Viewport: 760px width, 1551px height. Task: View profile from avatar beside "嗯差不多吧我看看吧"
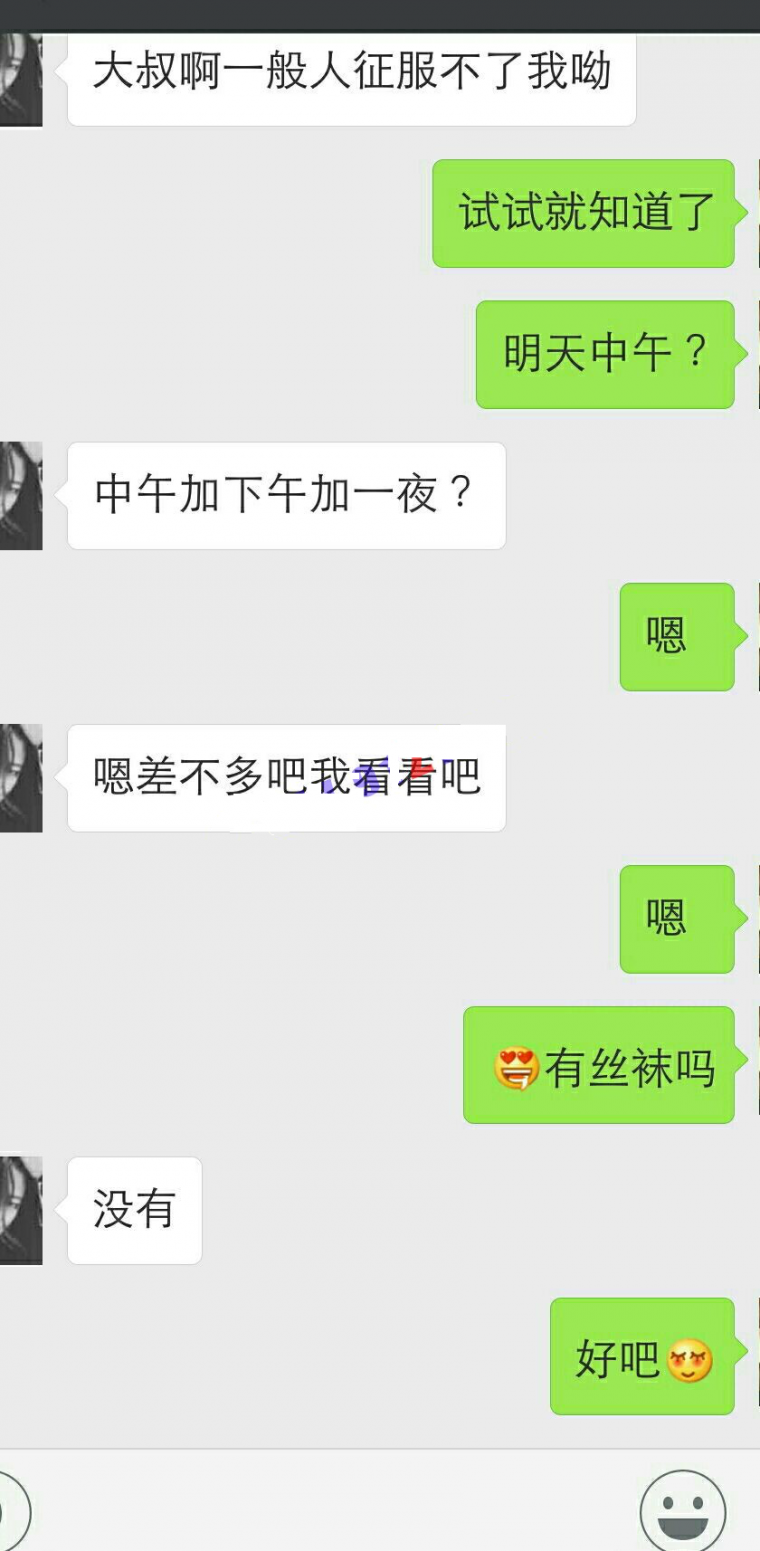click(x=20, y=778)
